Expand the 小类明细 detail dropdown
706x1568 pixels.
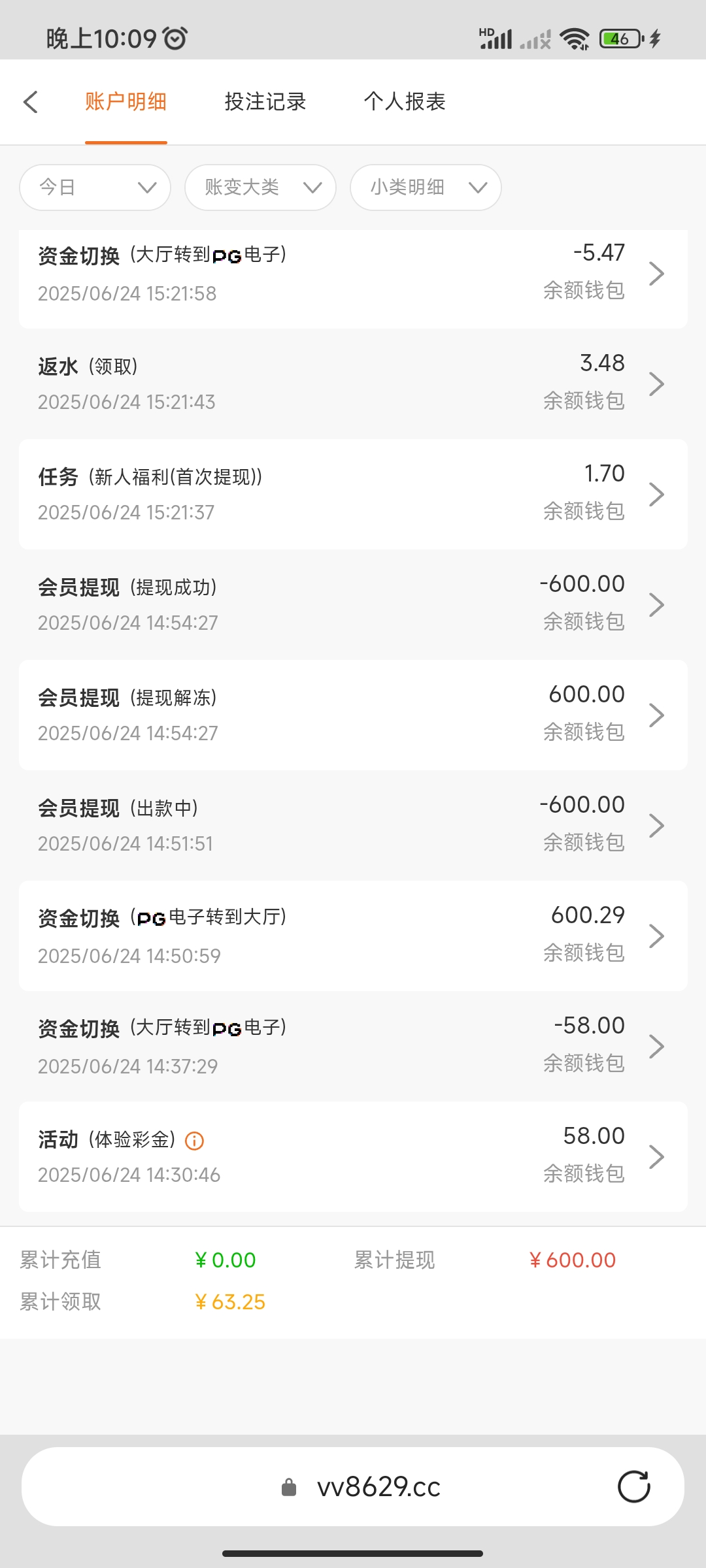(x=426, y=188)
